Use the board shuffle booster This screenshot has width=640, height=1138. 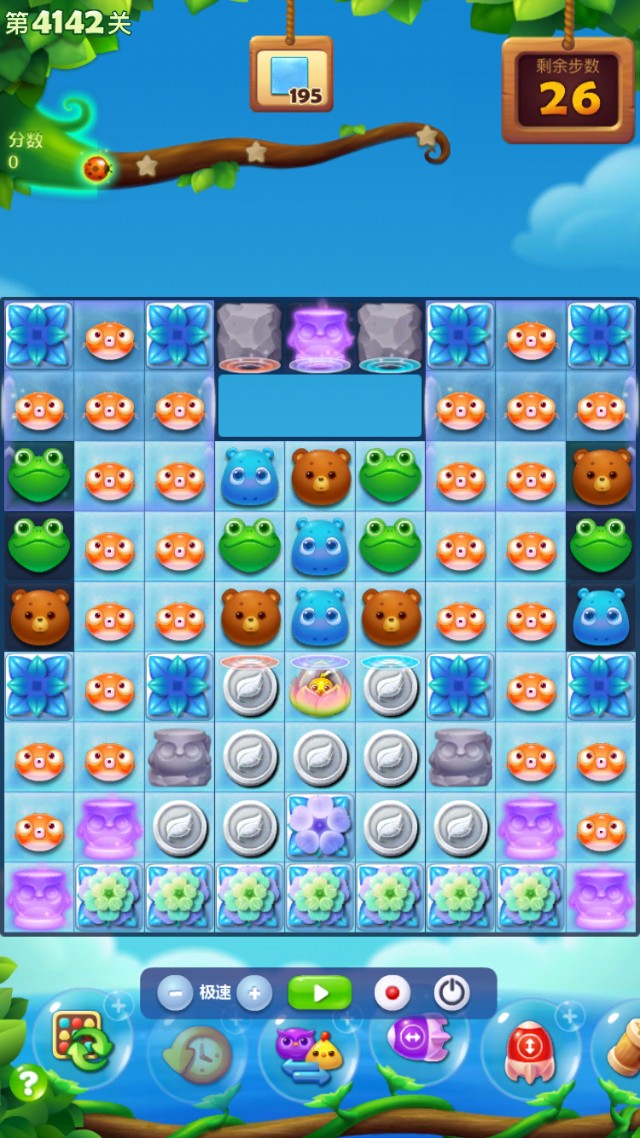click(82, 1040)
